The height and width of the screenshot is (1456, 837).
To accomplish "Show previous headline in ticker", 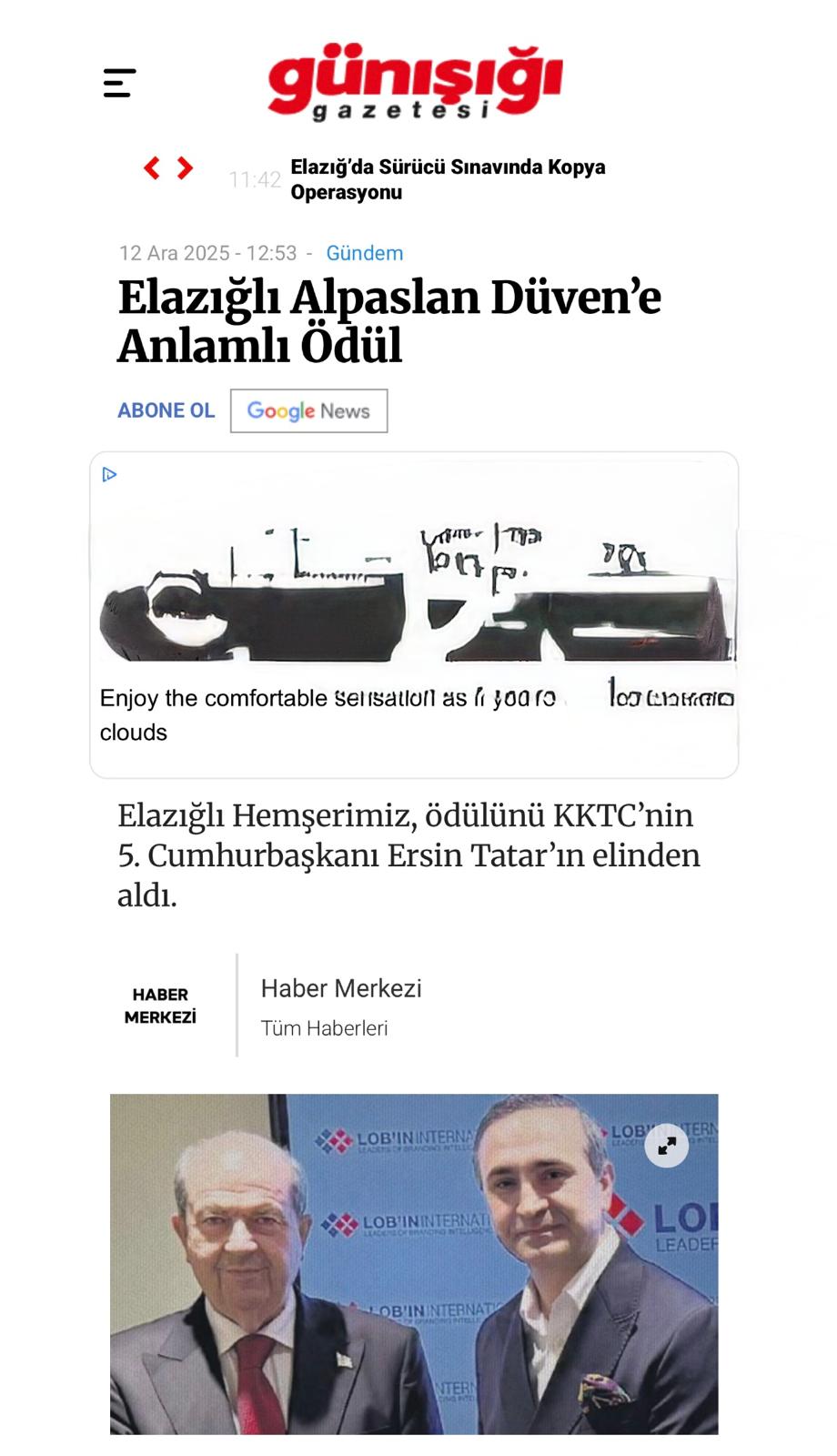I will pyautogui.click(x=152, y=168).
